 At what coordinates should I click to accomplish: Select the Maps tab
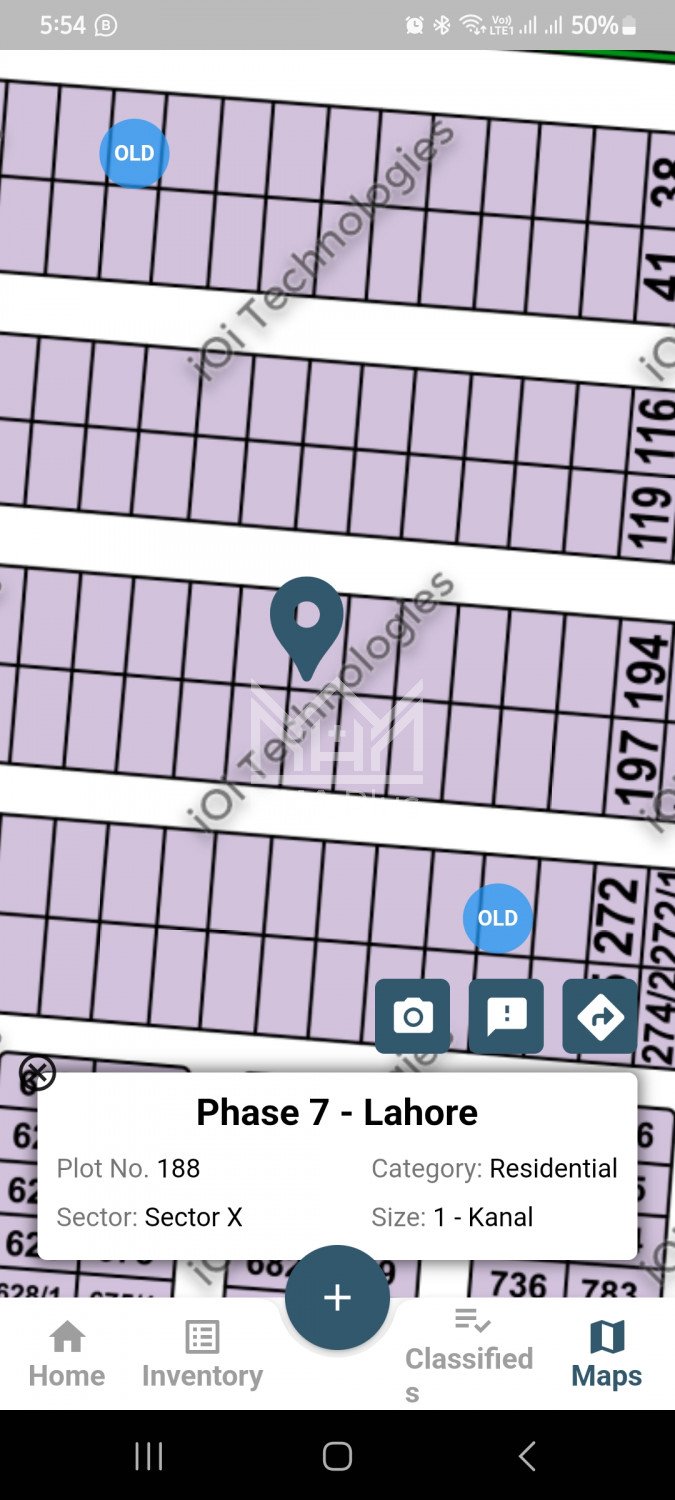[606, 1355]
